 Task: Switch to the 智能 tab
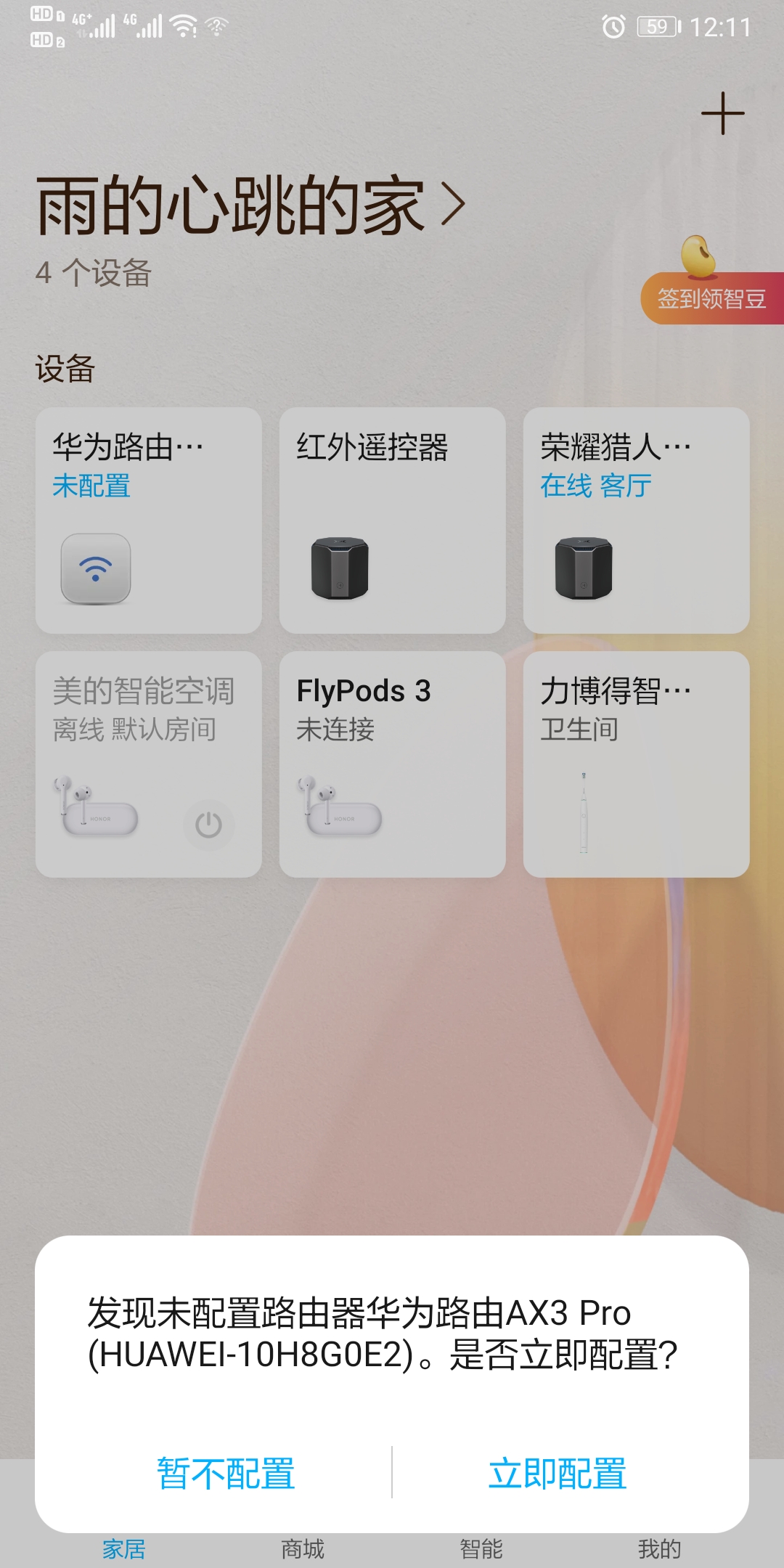point(481,1550)
